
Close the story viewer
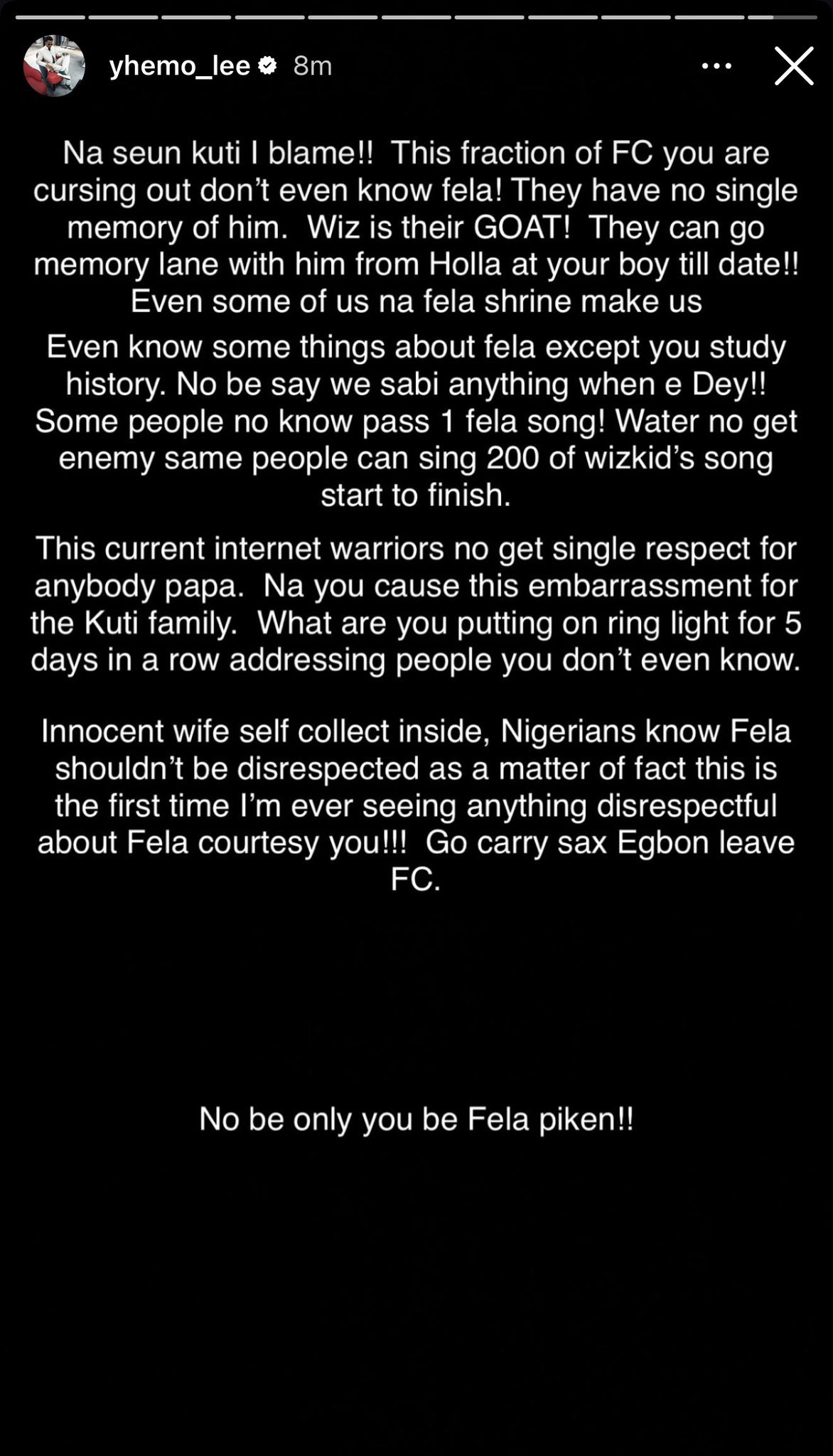pyautogui.click(x=793, y=67)
